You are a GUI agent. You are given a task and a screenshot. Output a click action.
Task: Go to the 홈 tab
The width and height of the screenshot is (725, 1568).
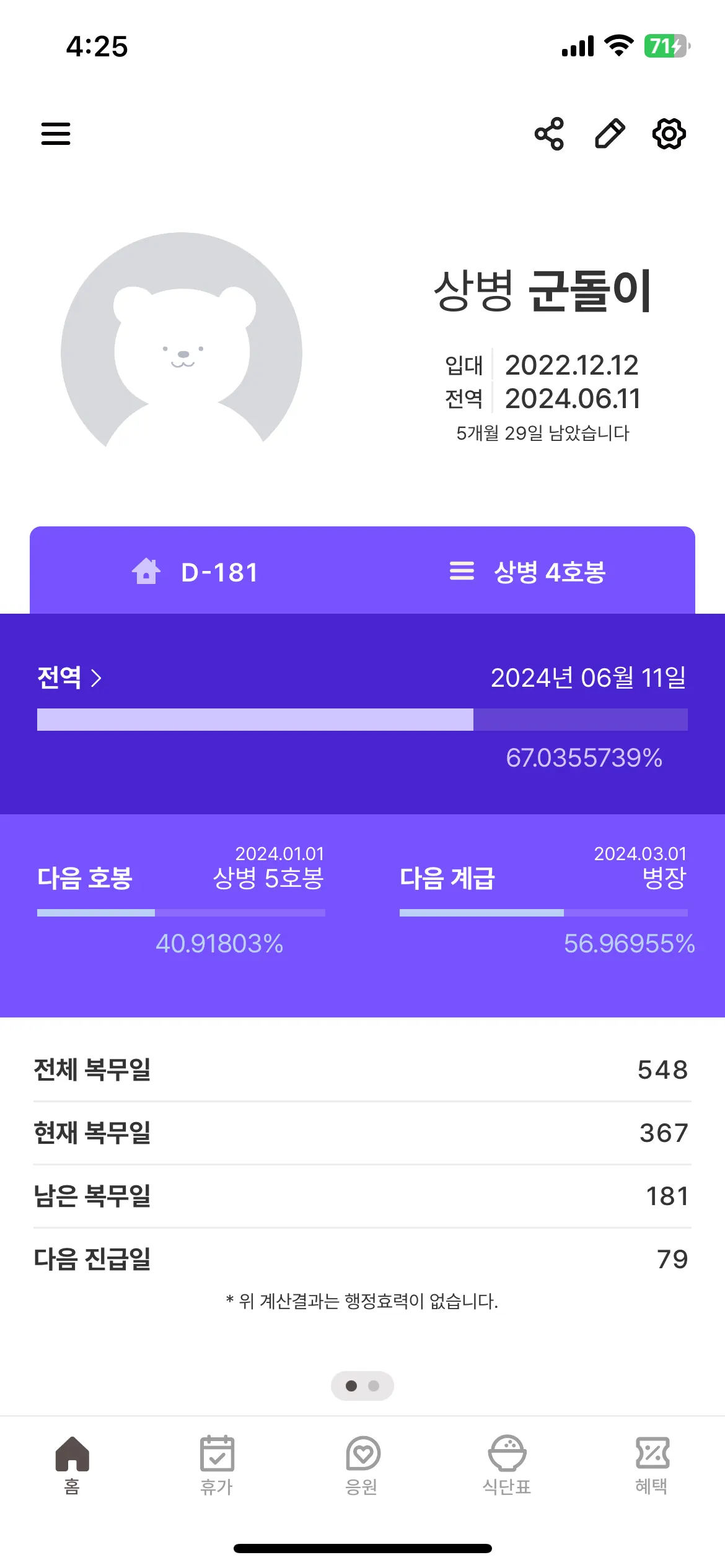pyautogui.click(x=72, y=1465)
